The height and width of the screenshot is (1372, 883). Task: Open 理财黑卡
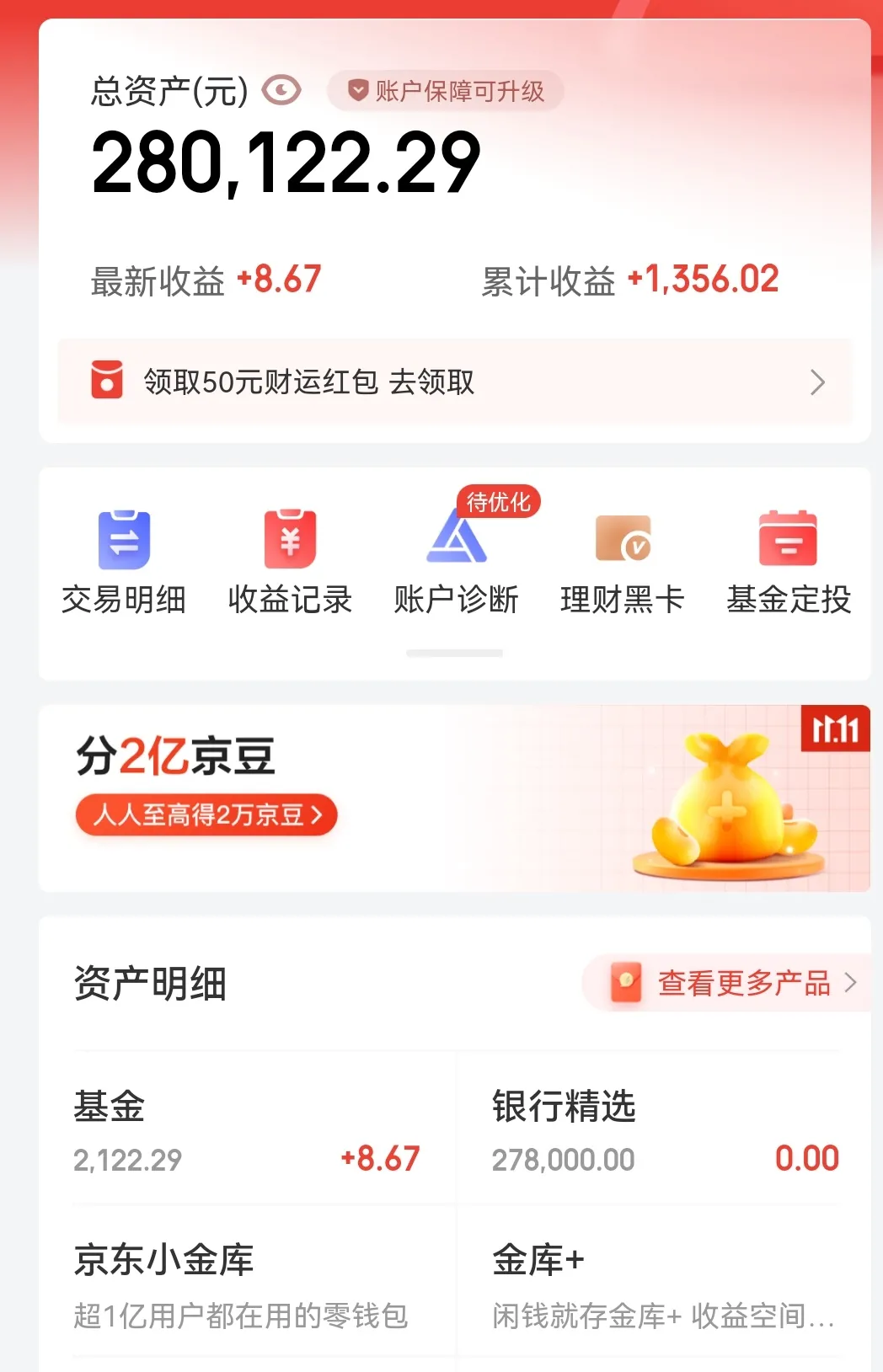(x=622, y=562)
